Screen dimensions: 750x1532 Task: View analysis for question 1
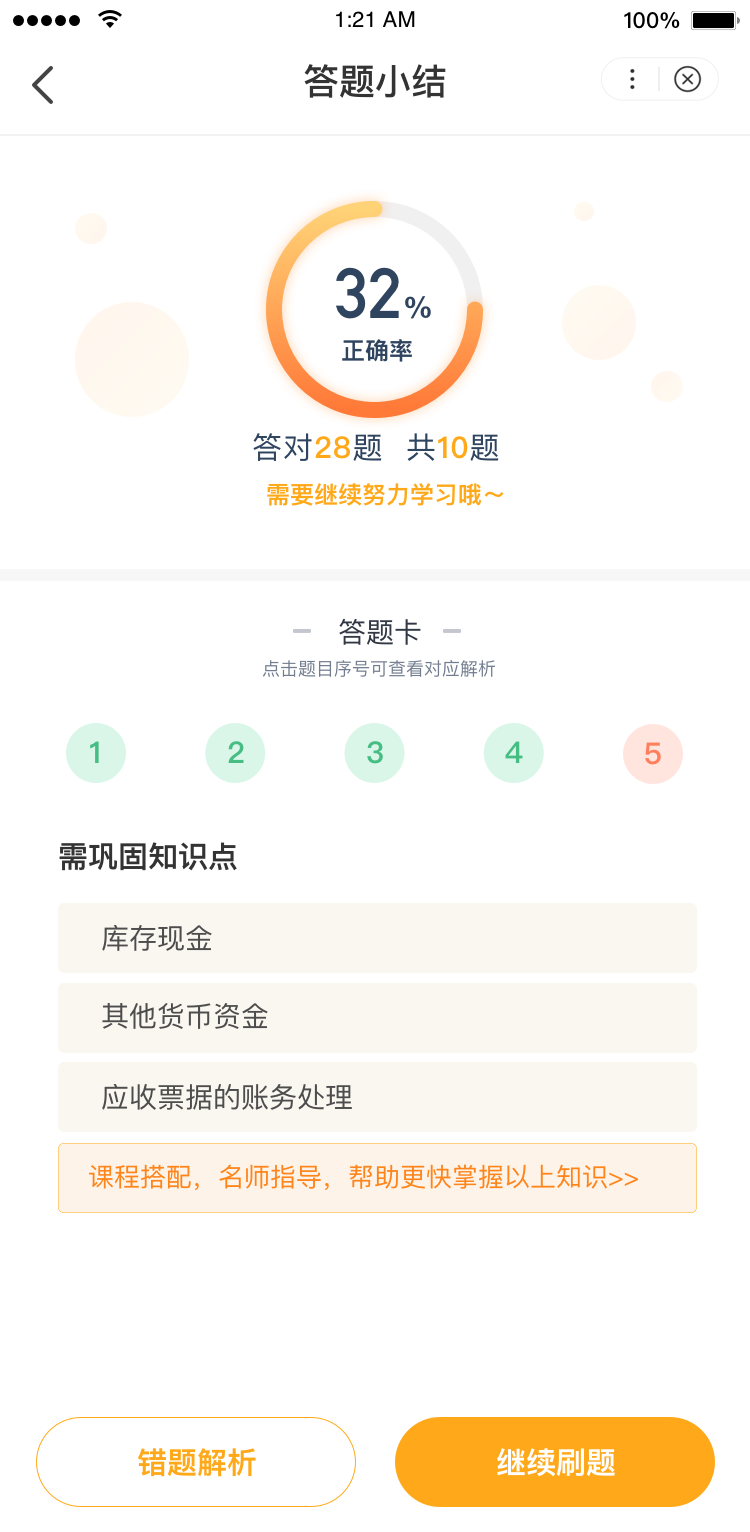pyautogui.click(x=96, y=753)
